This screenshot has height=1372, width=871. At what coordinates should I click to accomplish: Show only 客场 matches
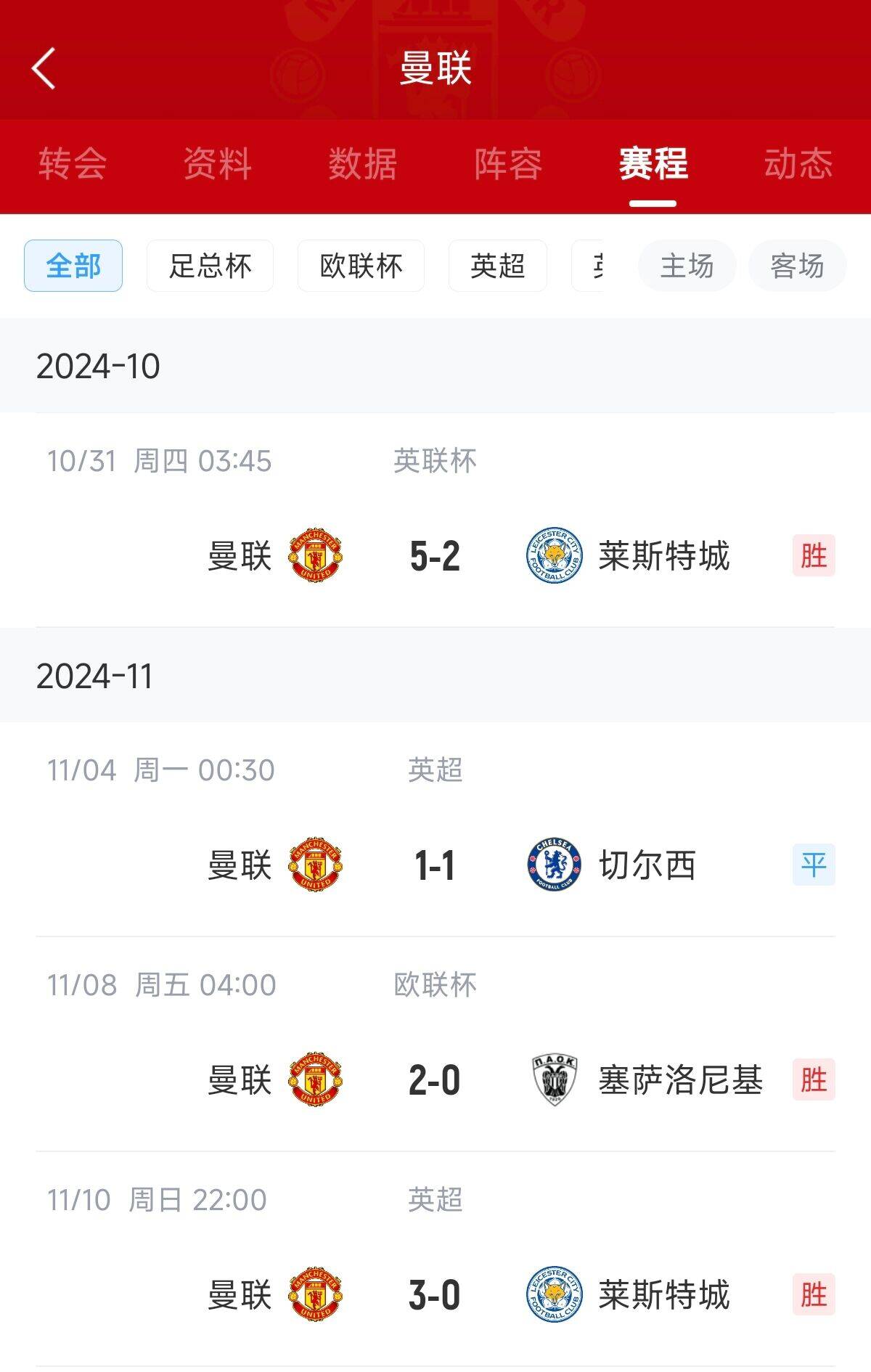(x=797, y=266)
